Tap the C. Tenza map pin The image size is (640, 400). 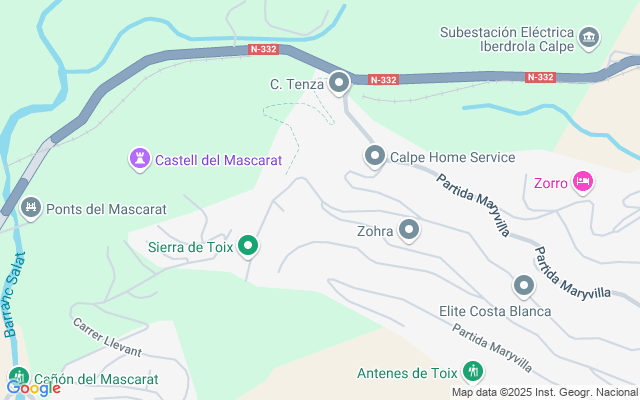[x=339, y=83]
